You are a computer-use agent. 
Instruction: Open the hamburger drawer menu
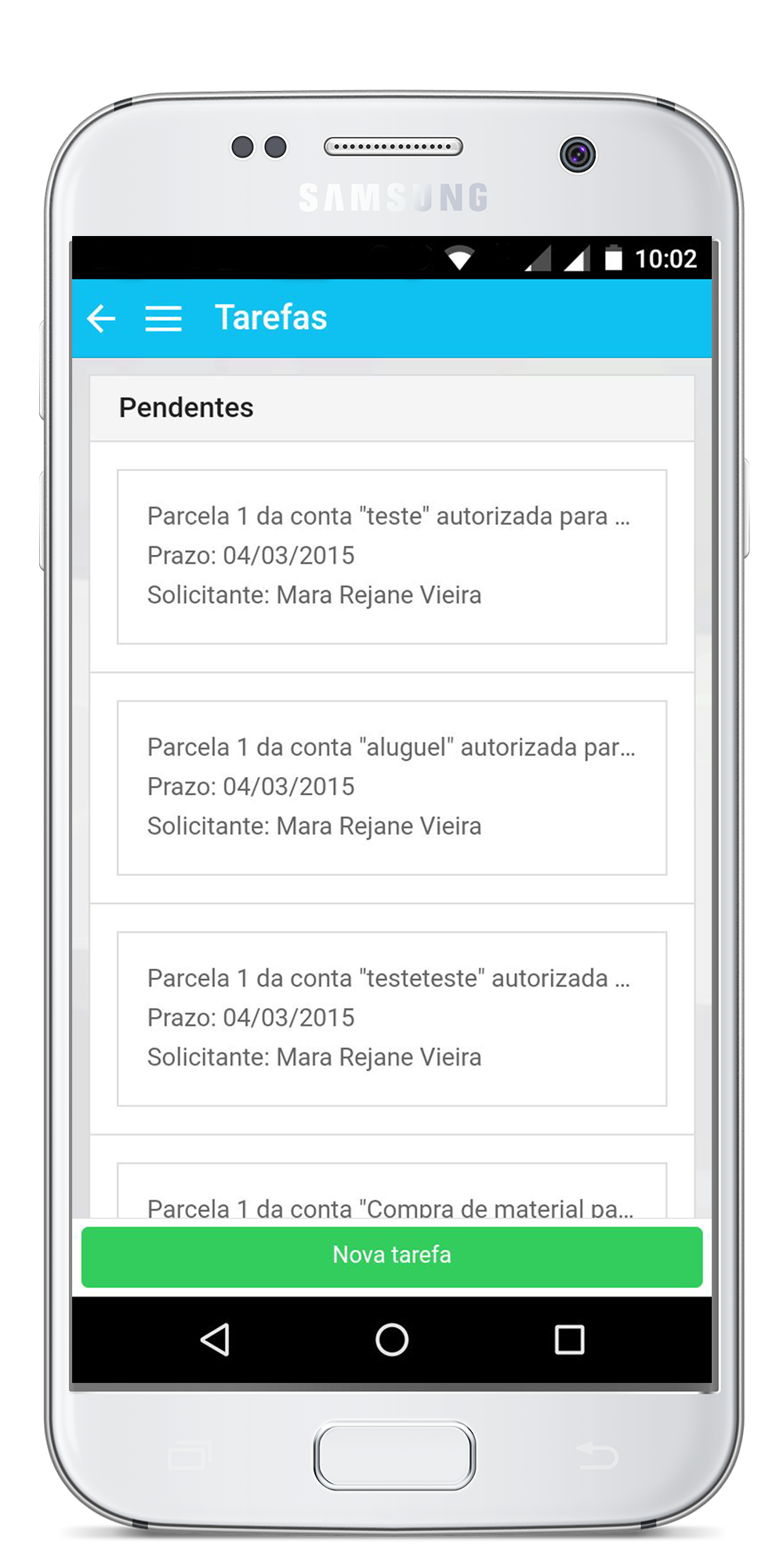click(163, 318)
